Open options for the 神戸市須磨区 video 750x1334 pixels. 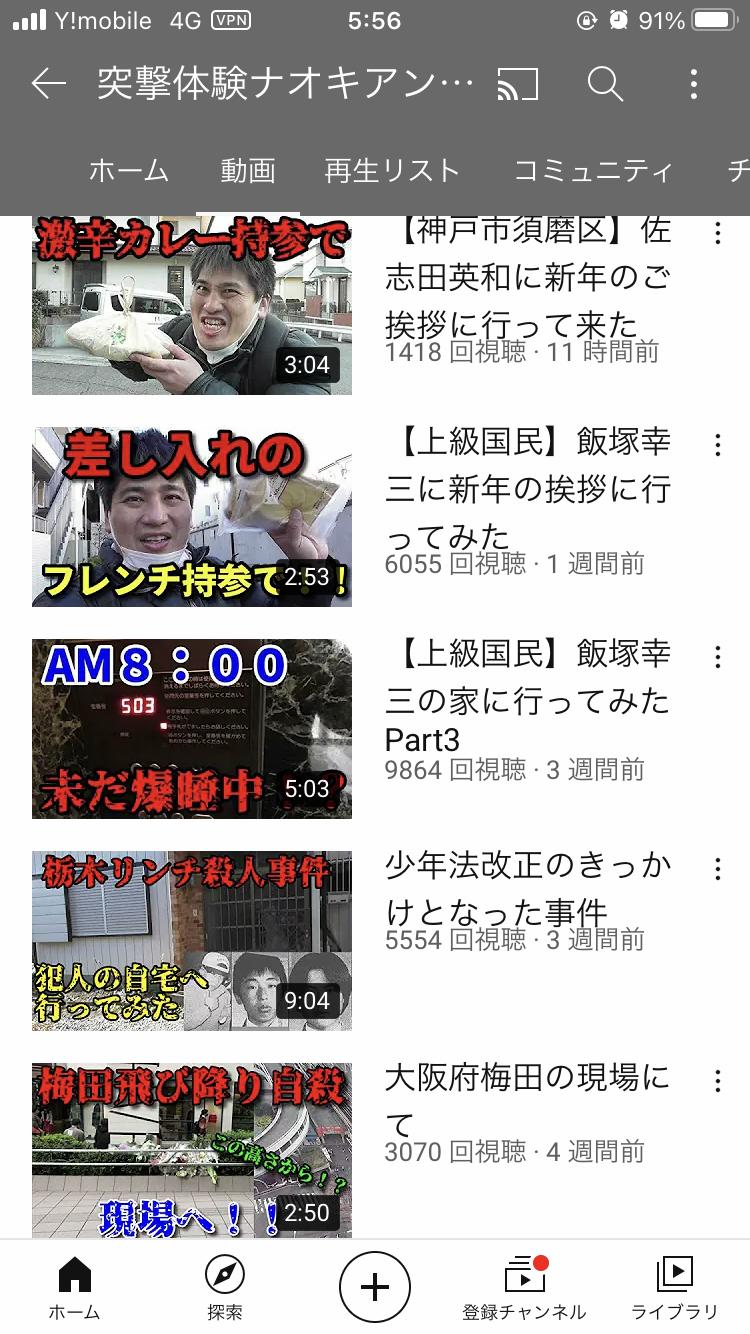(717, 234)
